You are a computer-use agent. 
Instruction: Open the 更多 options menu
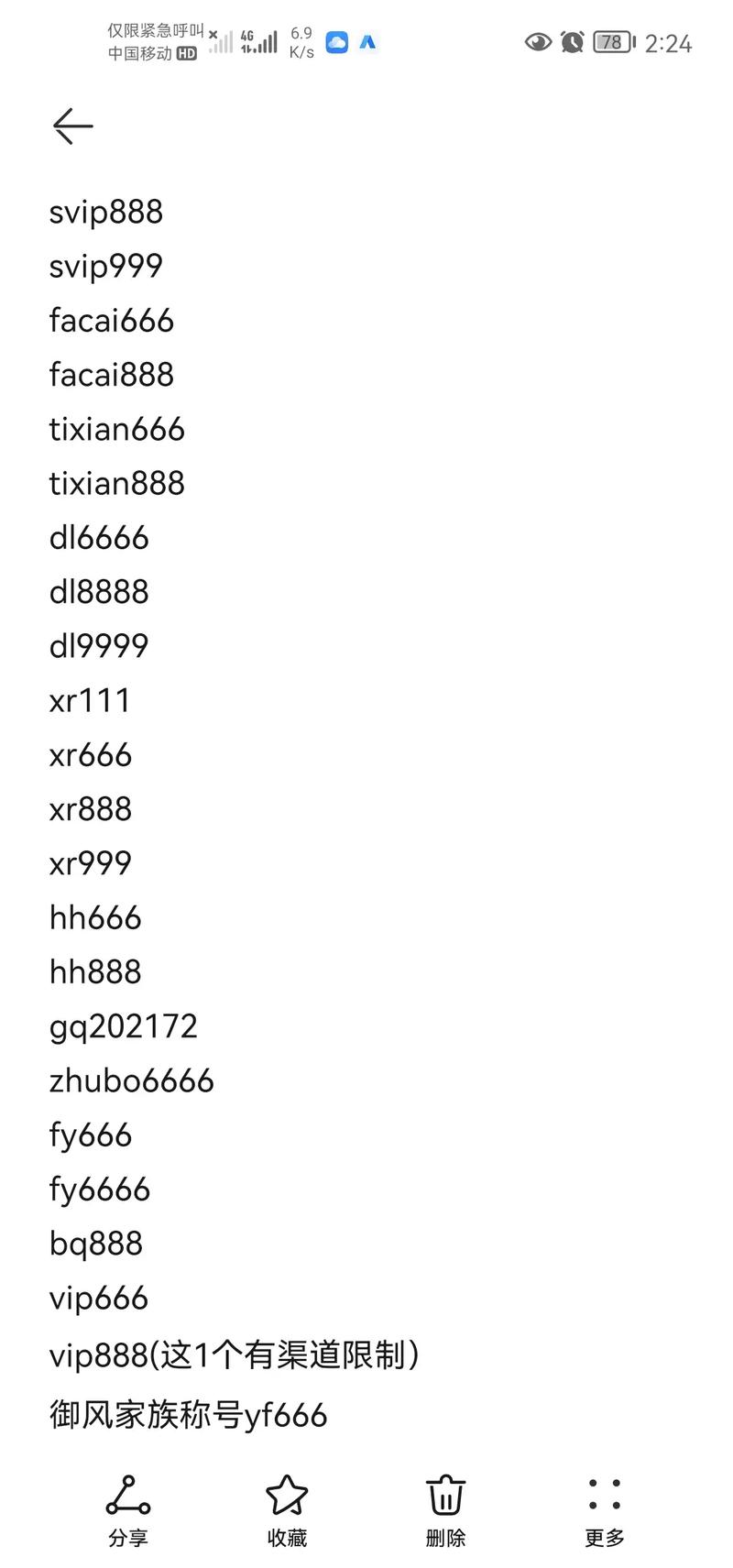pyautogui.click(x=605, y=1511)
